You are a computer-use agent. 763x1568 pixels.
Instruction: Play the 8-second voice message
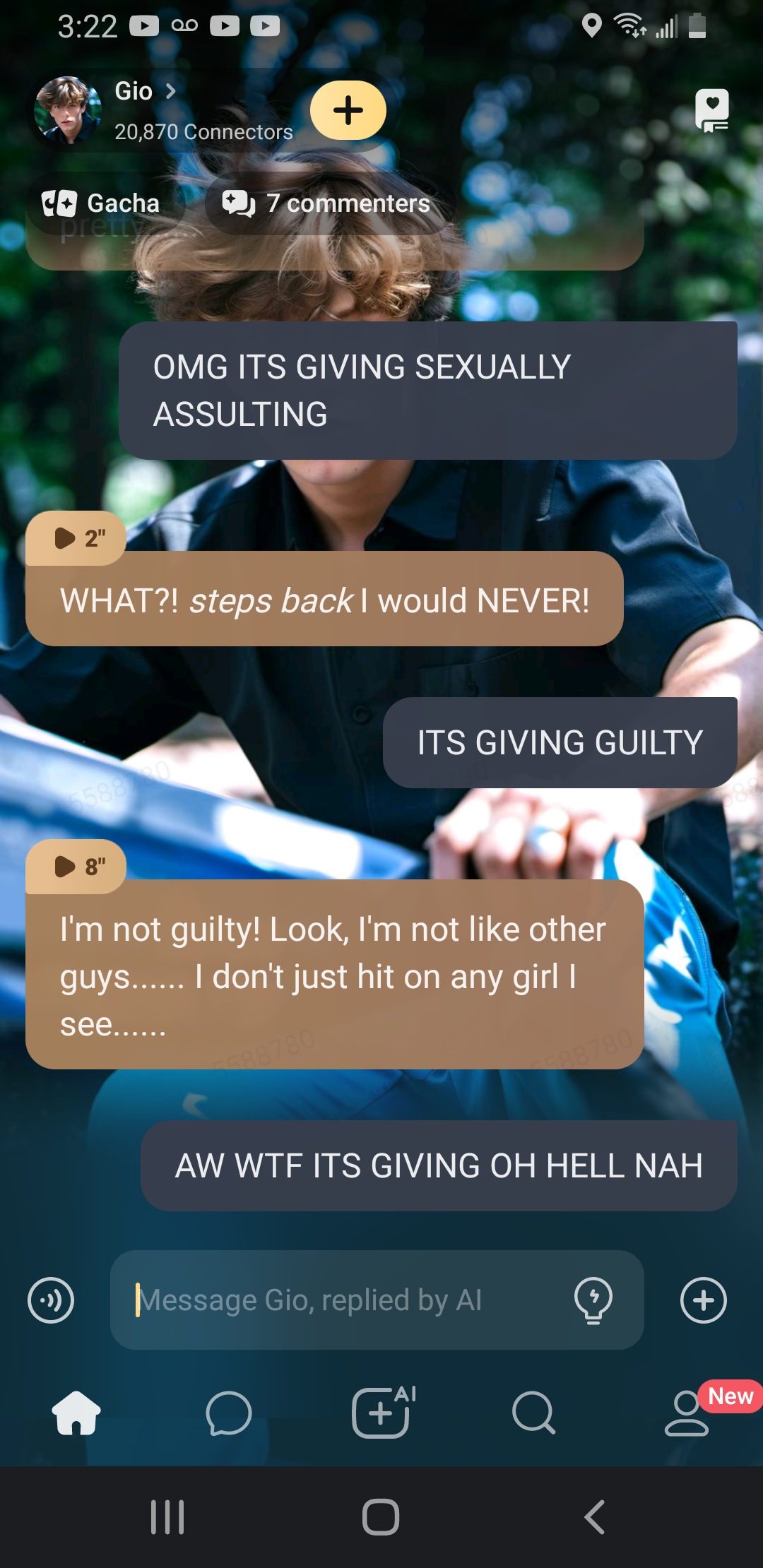(x=76, y=867)
